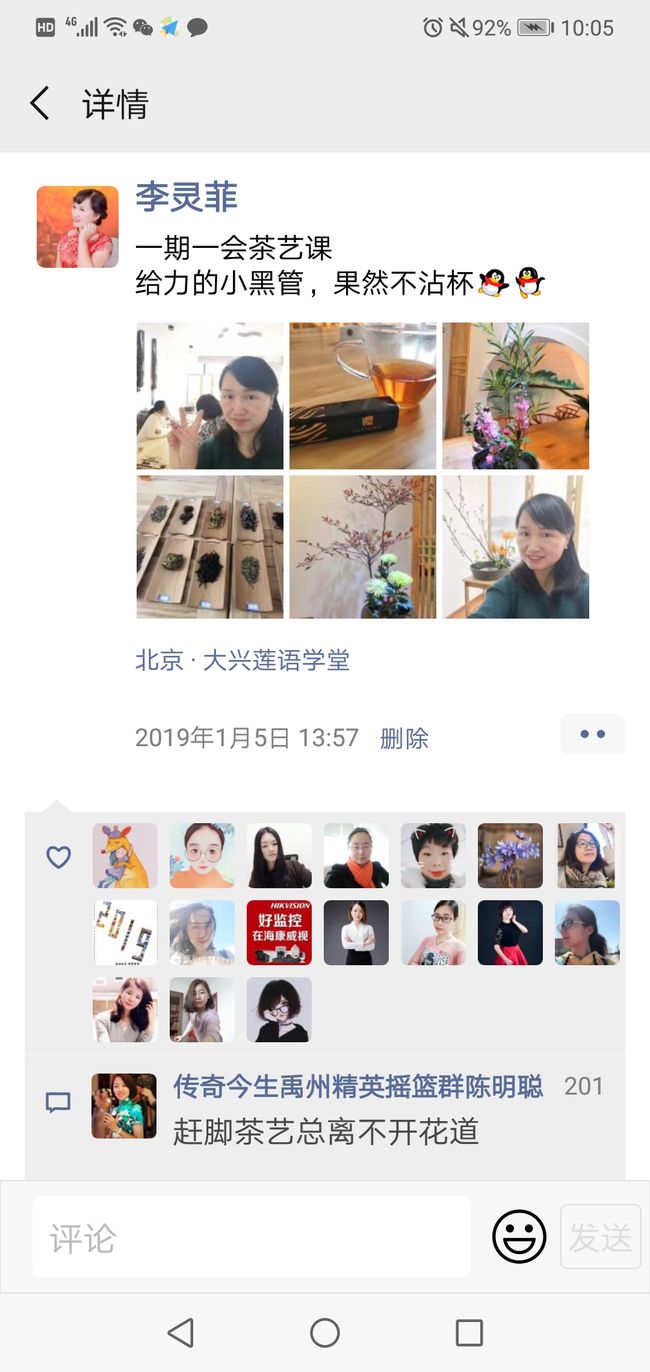Reply to the comment 赶脚茶艺总离不开花道

(x=326, y=1131)
